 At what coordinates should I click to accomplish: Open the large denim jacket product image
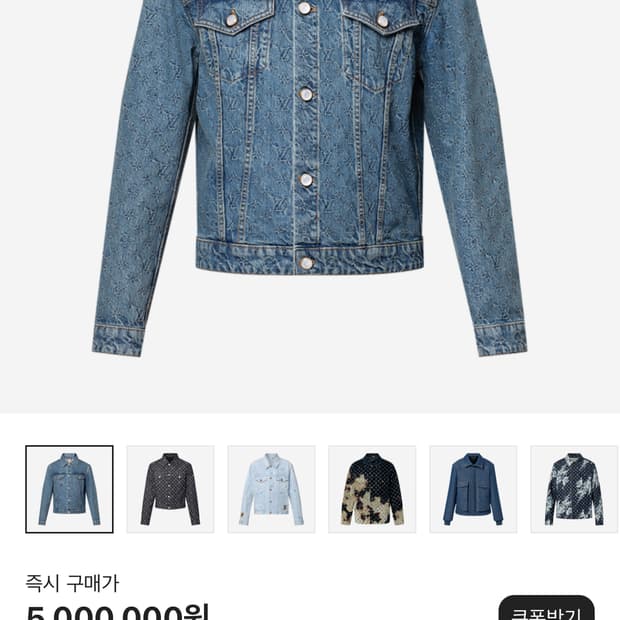[309, 180]
